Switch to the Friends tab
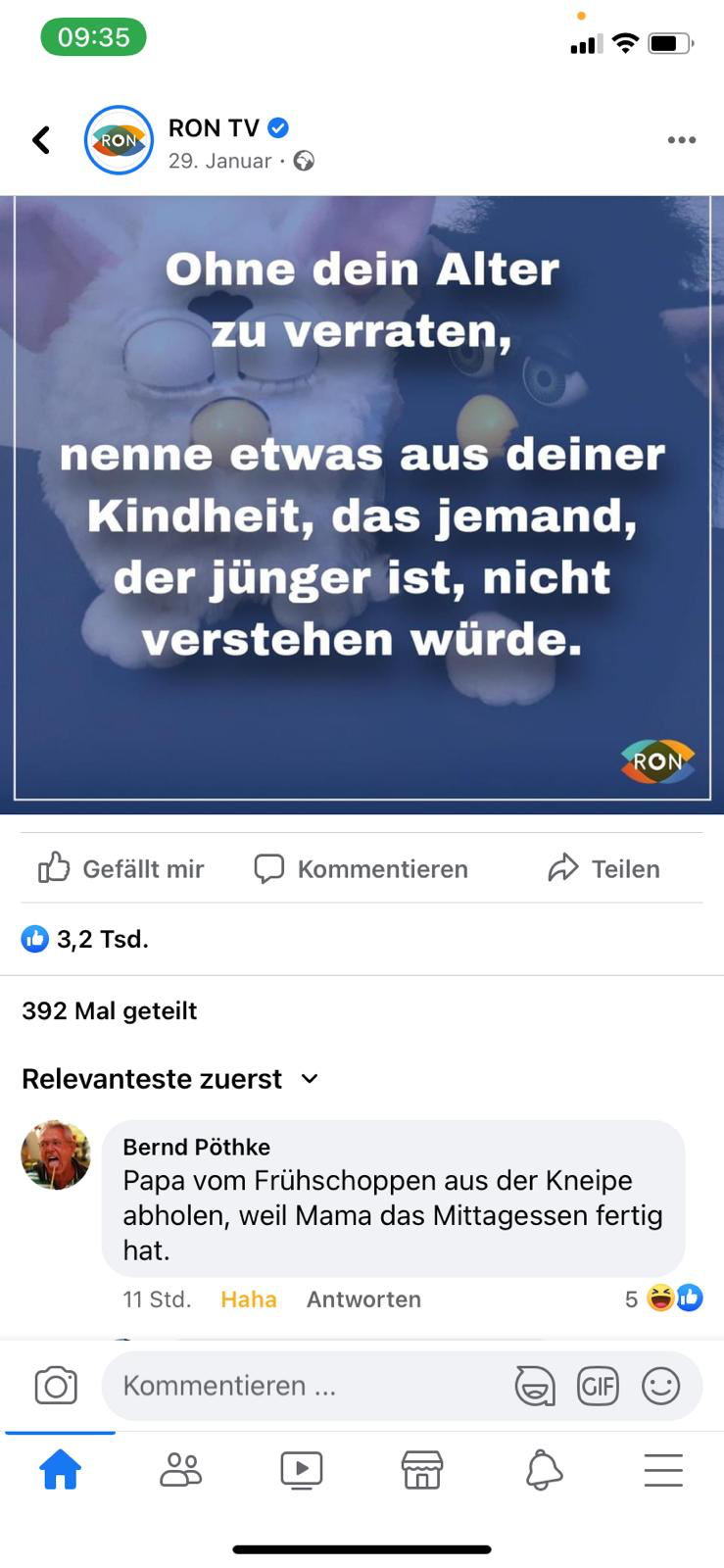The height and width of the screenshot is (1568, 724). pos(181,1470)
